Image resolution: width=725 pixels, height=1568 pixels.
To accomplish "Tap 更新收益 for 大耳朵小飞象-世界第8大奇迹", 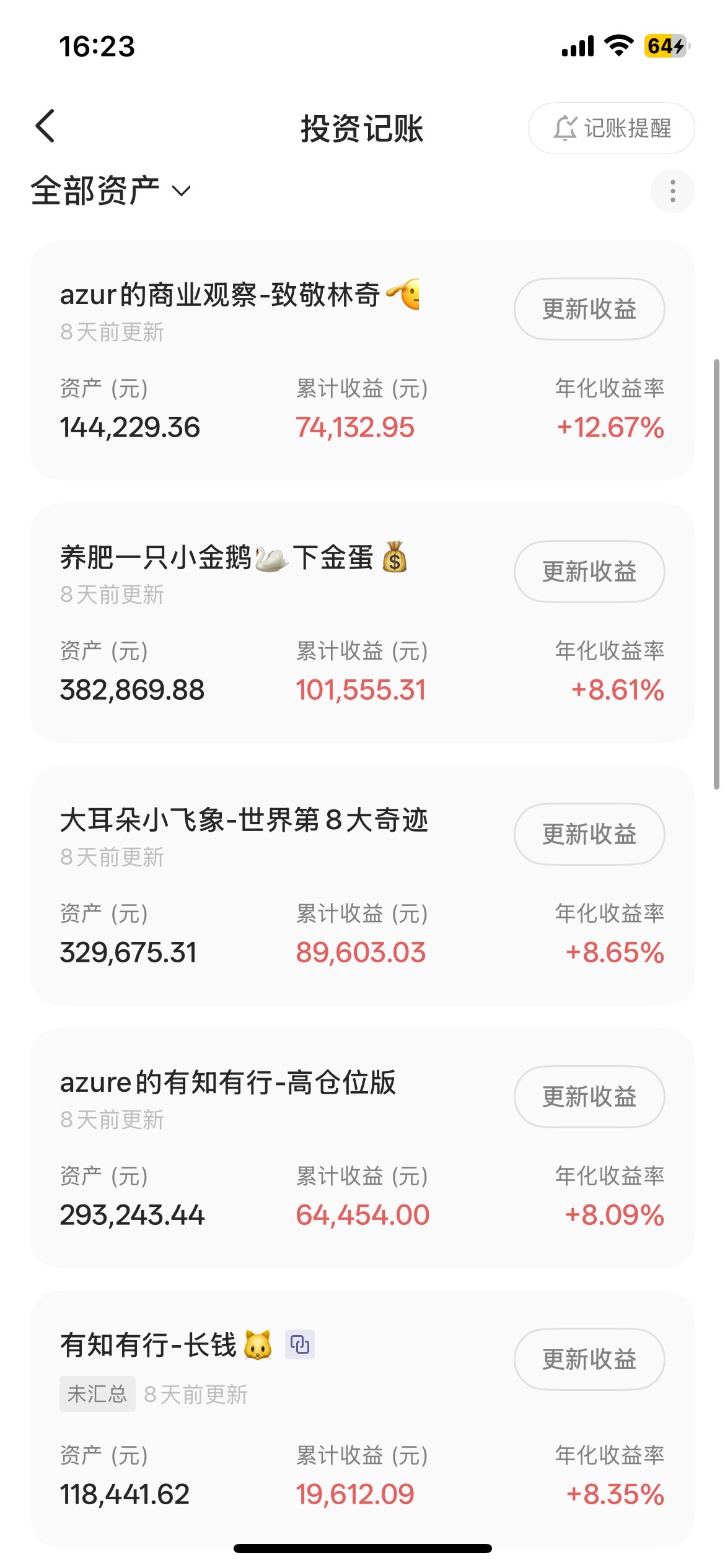I will (x=589, y=834).
